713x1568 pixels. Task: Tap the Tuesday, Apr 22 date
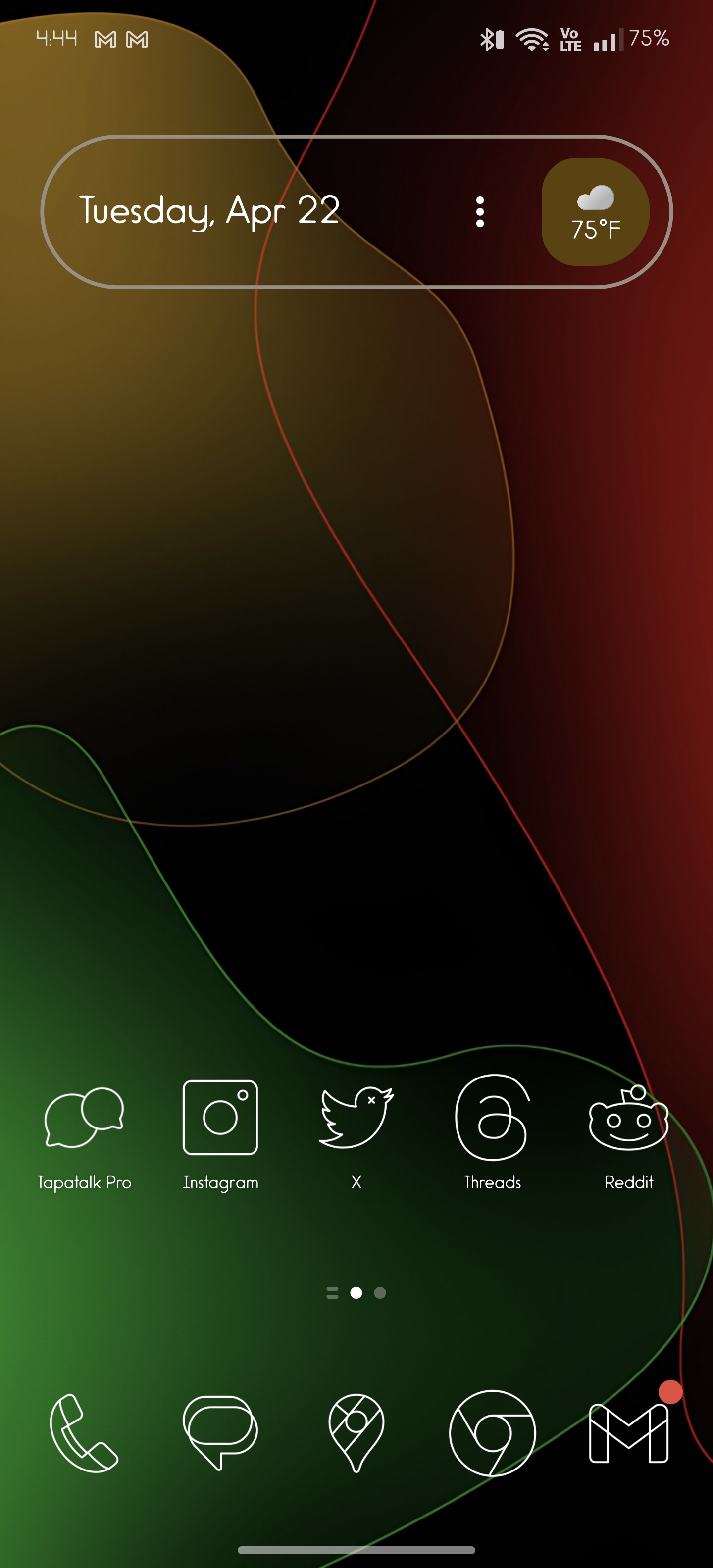[x=209, y=211]
